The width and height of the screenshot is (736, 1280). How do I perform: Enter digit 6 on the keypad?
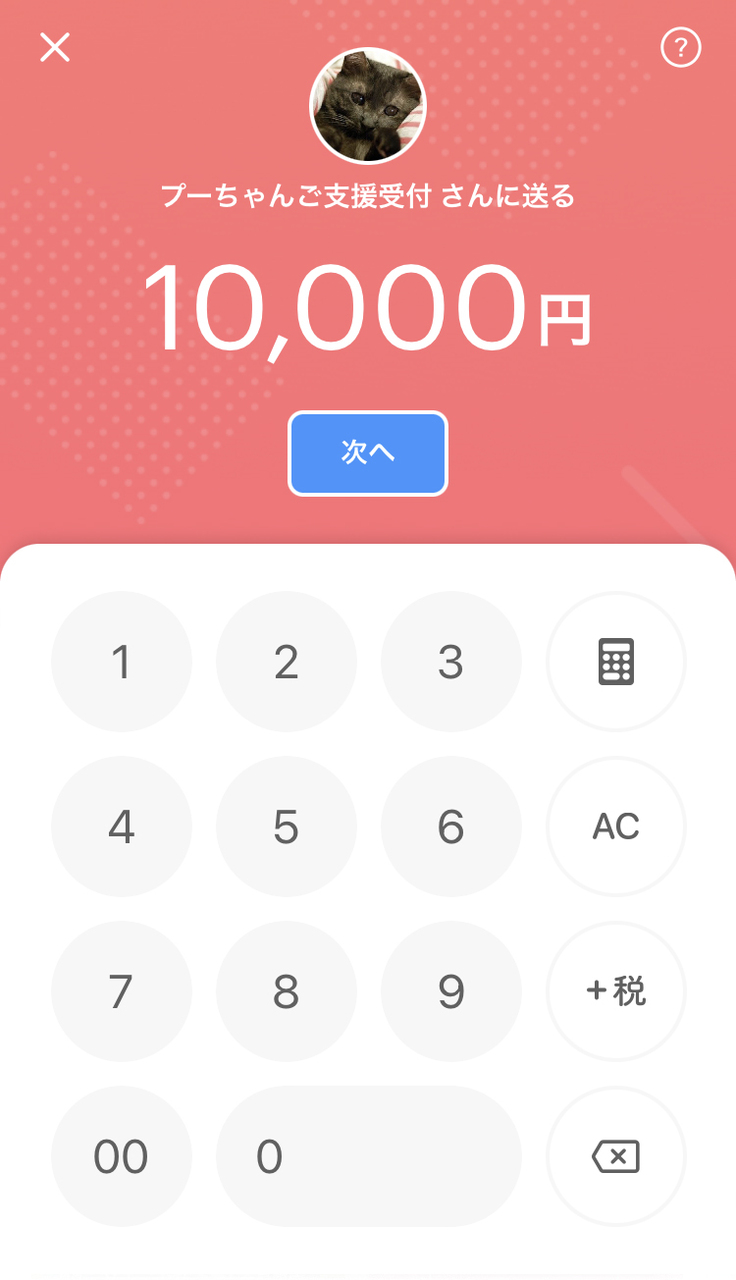click(451, 826)
